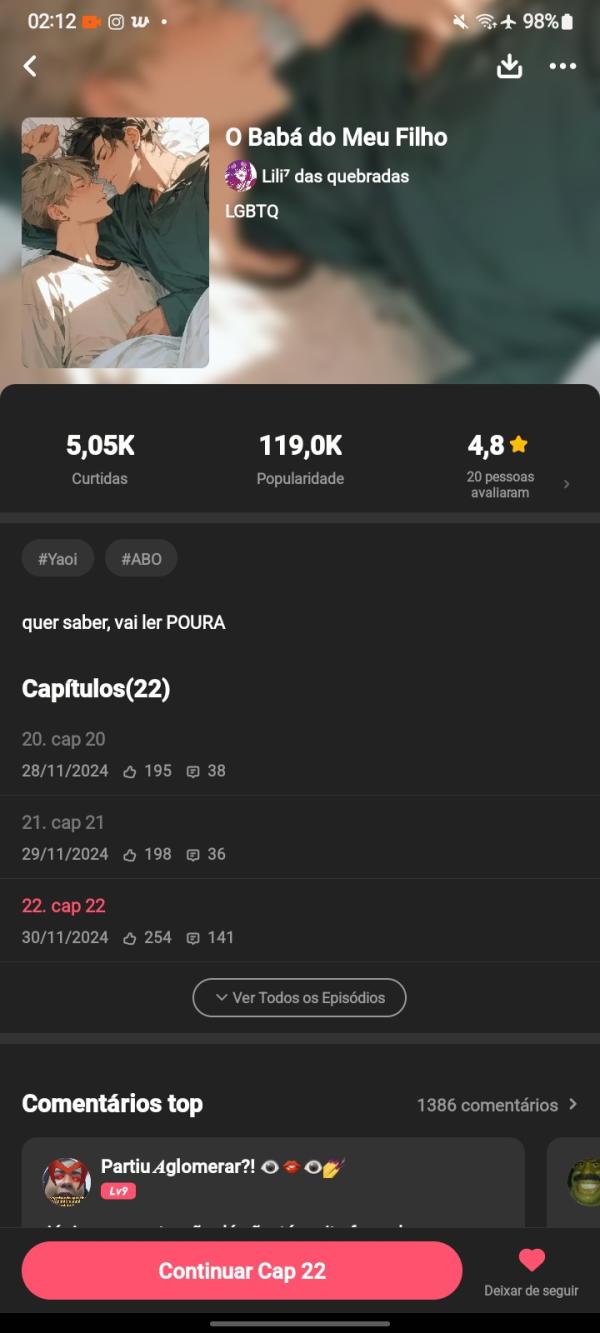Open the O Babá do Meu Filho cover
The height and width of the screenshot is (1333, 600).
(115, 243)
